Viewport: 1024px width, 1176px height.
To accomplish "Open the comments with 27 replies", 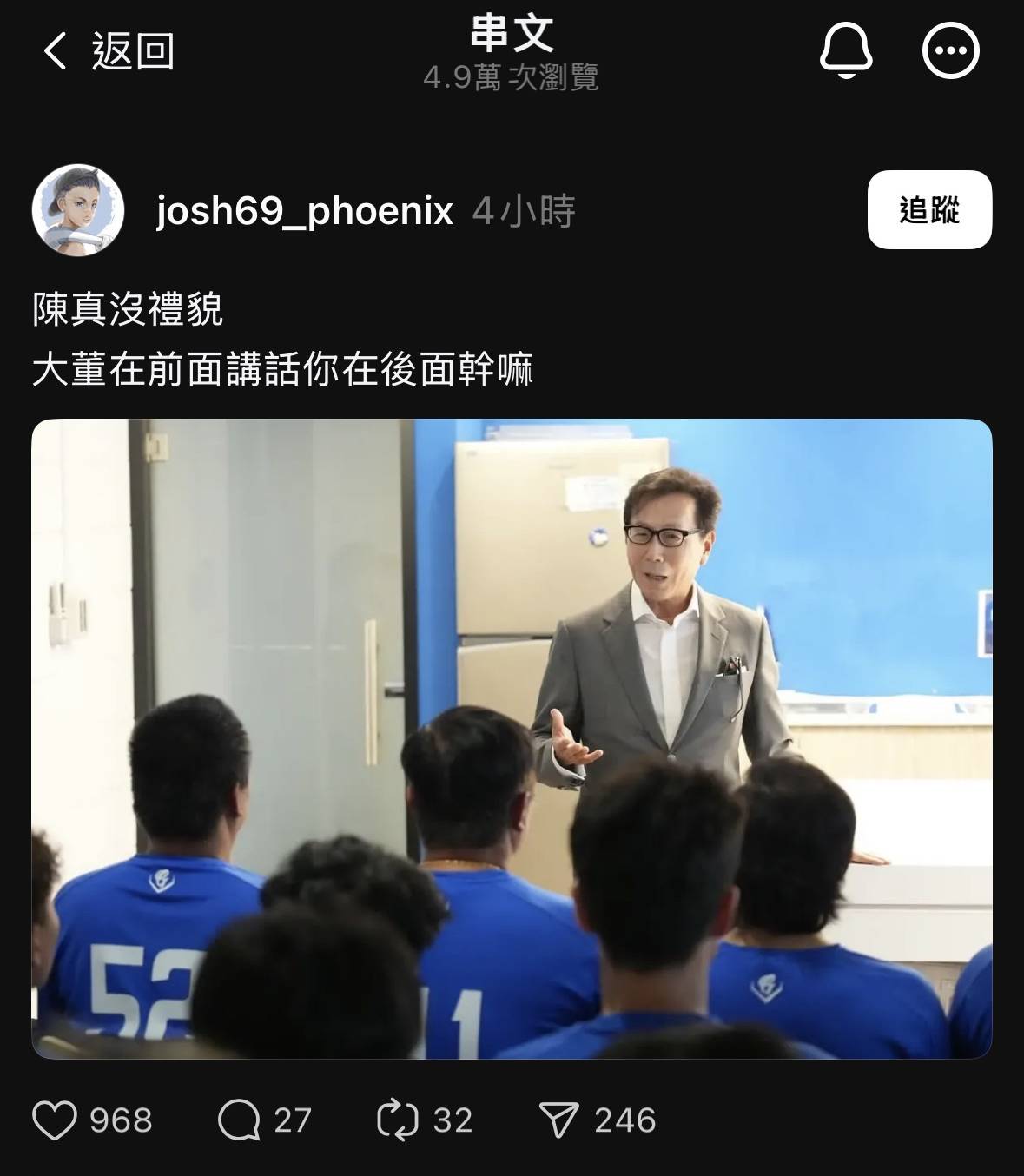I will pyautogui.click(x=239, y=1120).
